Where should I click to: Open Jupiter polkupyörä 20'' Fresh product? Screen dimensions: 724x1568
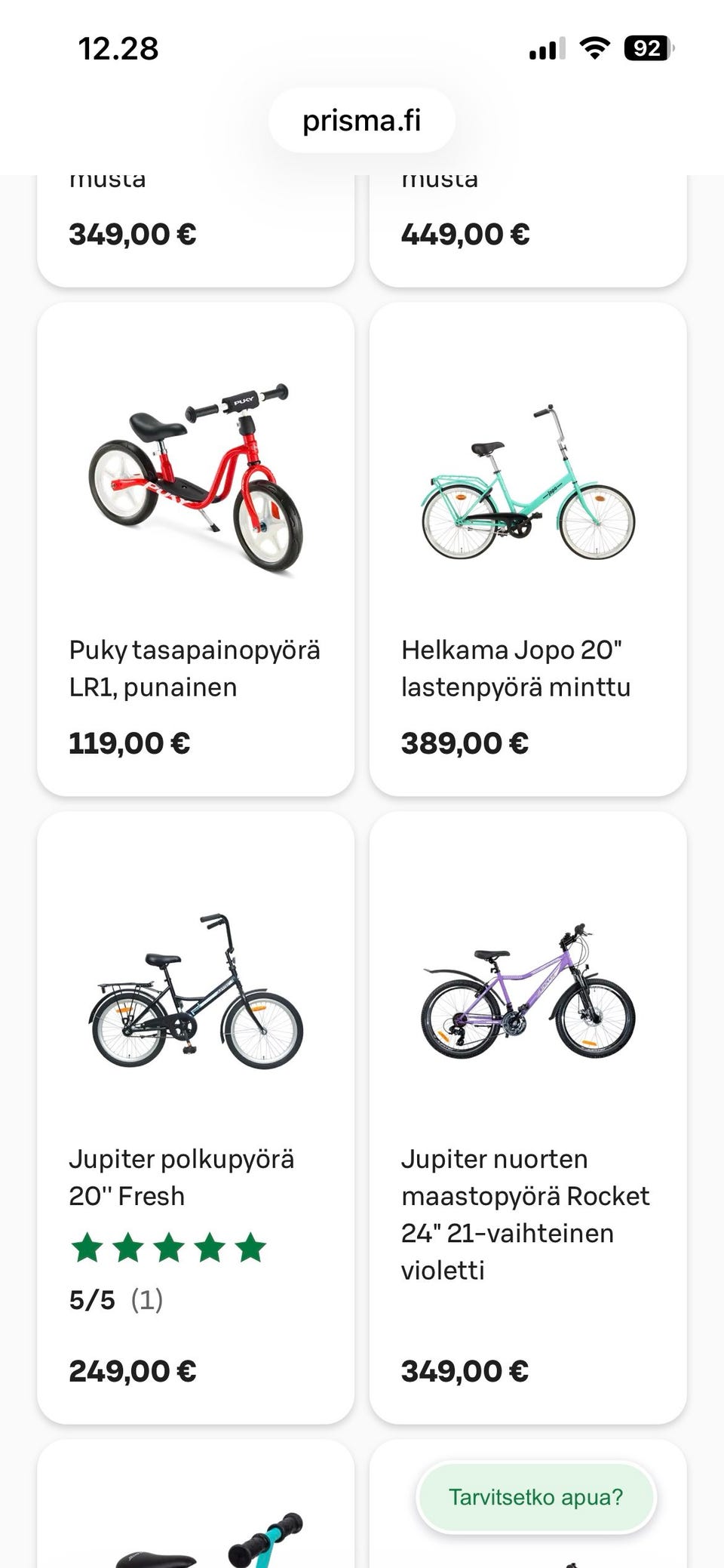pyautogui.click(x=195, y=1117)
